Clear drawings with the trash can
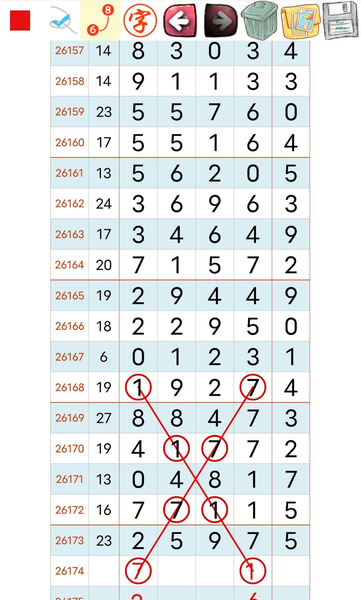This screenshot has height=600, width=361. (260, 20)
